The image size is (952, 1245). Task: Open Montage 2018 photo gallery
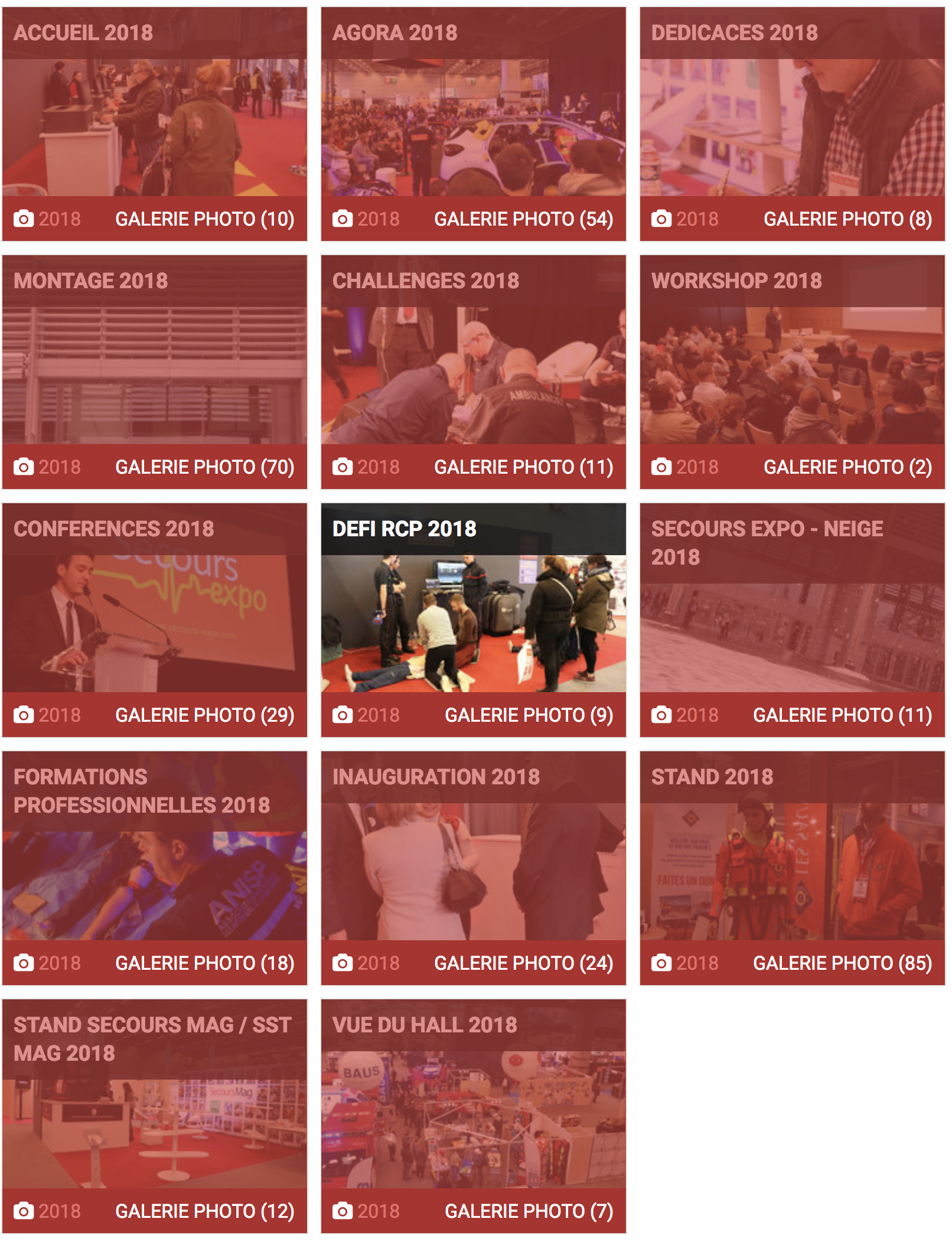[x=155, y=372]
